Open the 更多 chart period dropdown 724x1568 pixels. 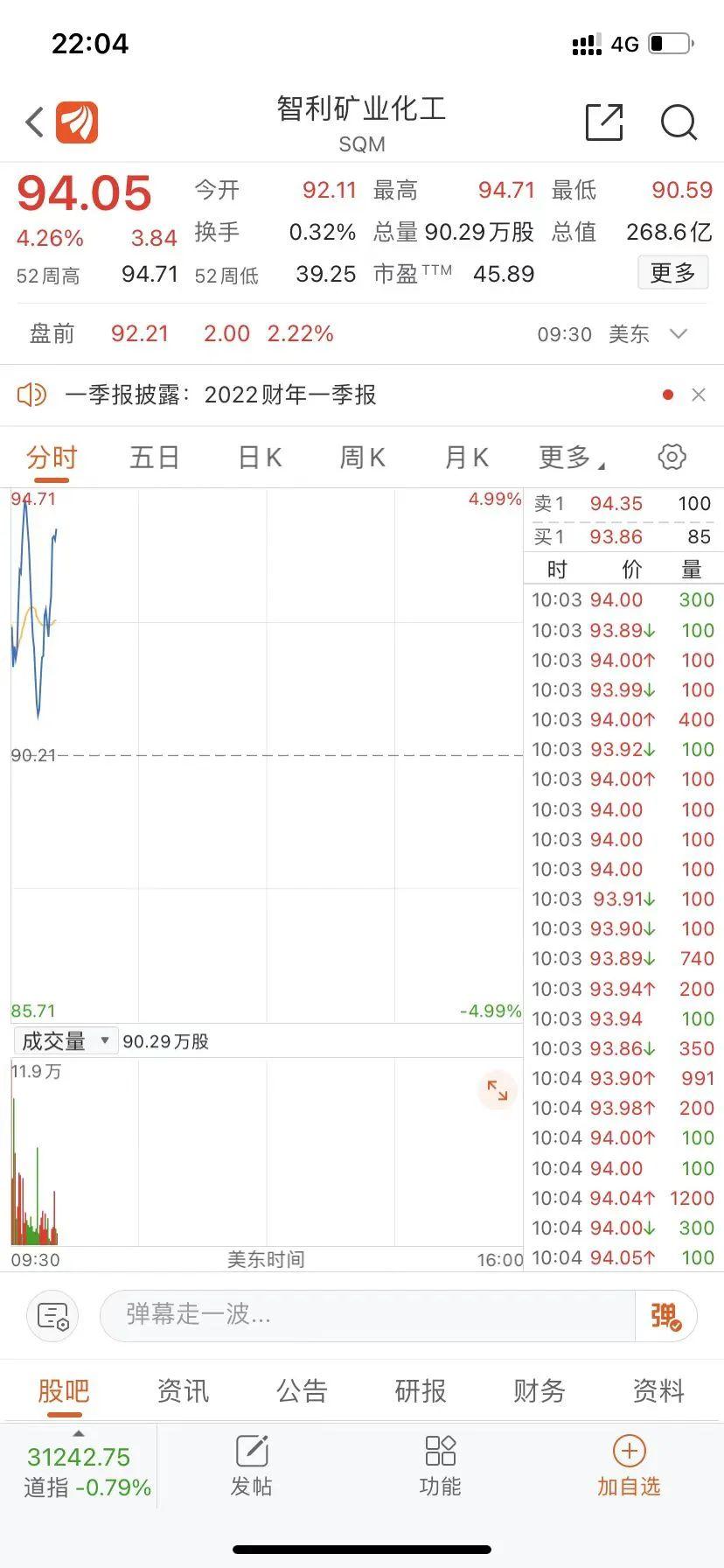[x=572, y=458]
